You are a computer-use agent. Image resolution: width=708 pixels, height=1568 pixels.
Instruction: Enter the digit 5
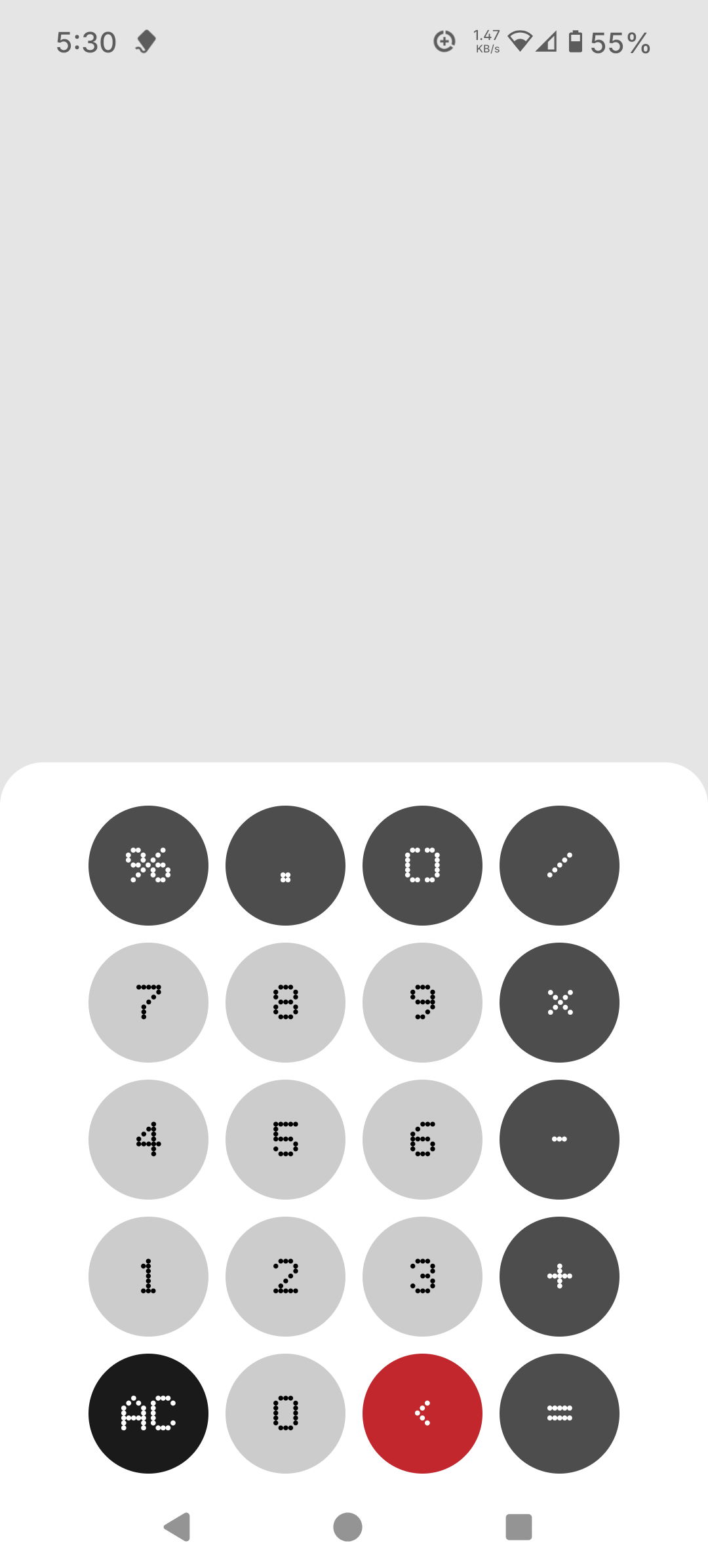pyautogui.click(x=285, y=1139)
